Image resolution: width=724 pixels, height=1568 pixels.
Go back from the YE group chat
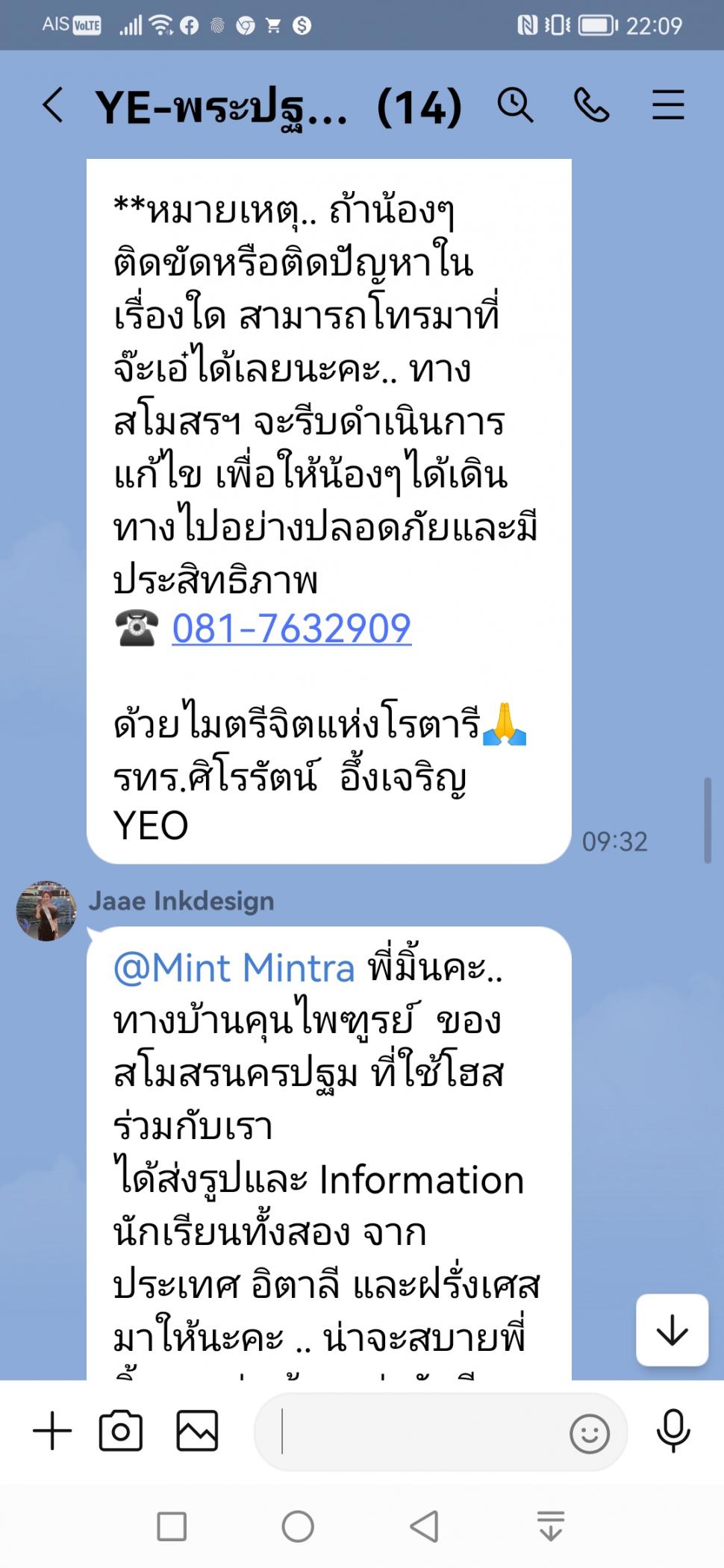pyautogui.click(x=53, y=105)
